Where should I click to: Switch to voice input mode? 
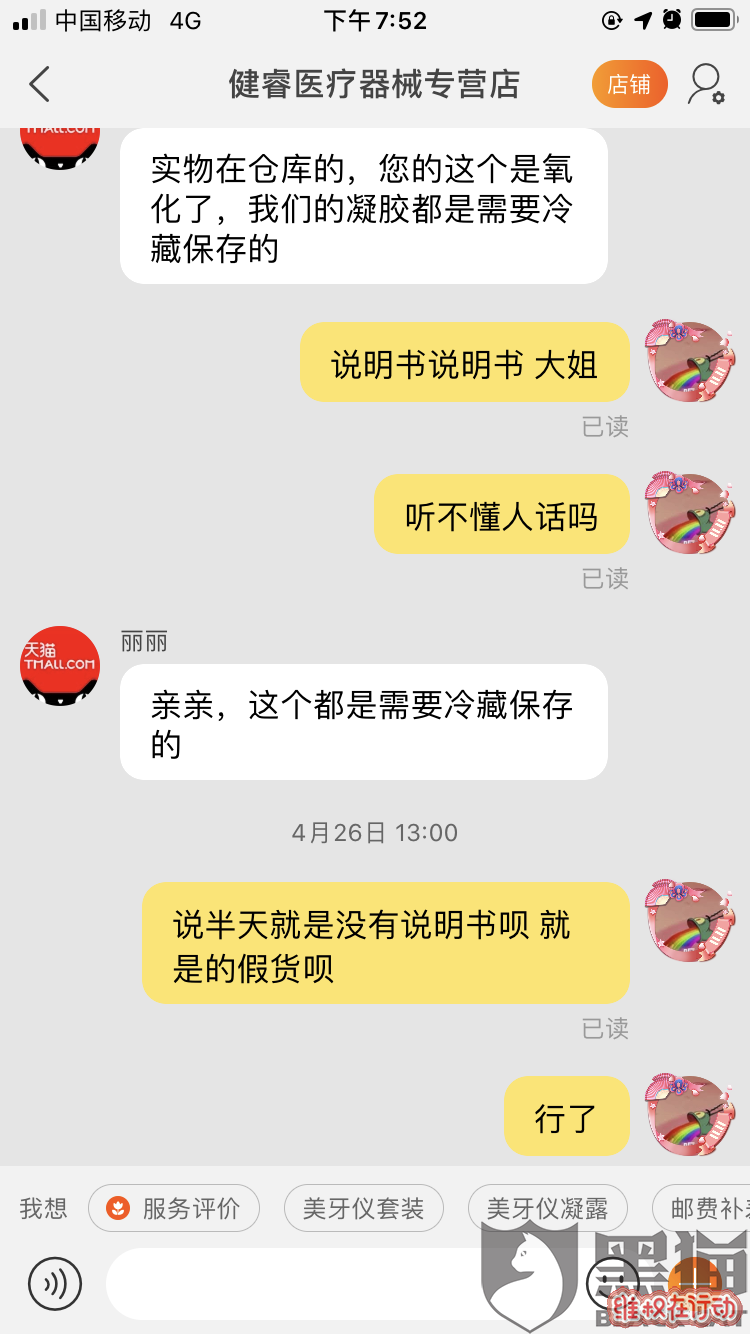[54, 1284]
